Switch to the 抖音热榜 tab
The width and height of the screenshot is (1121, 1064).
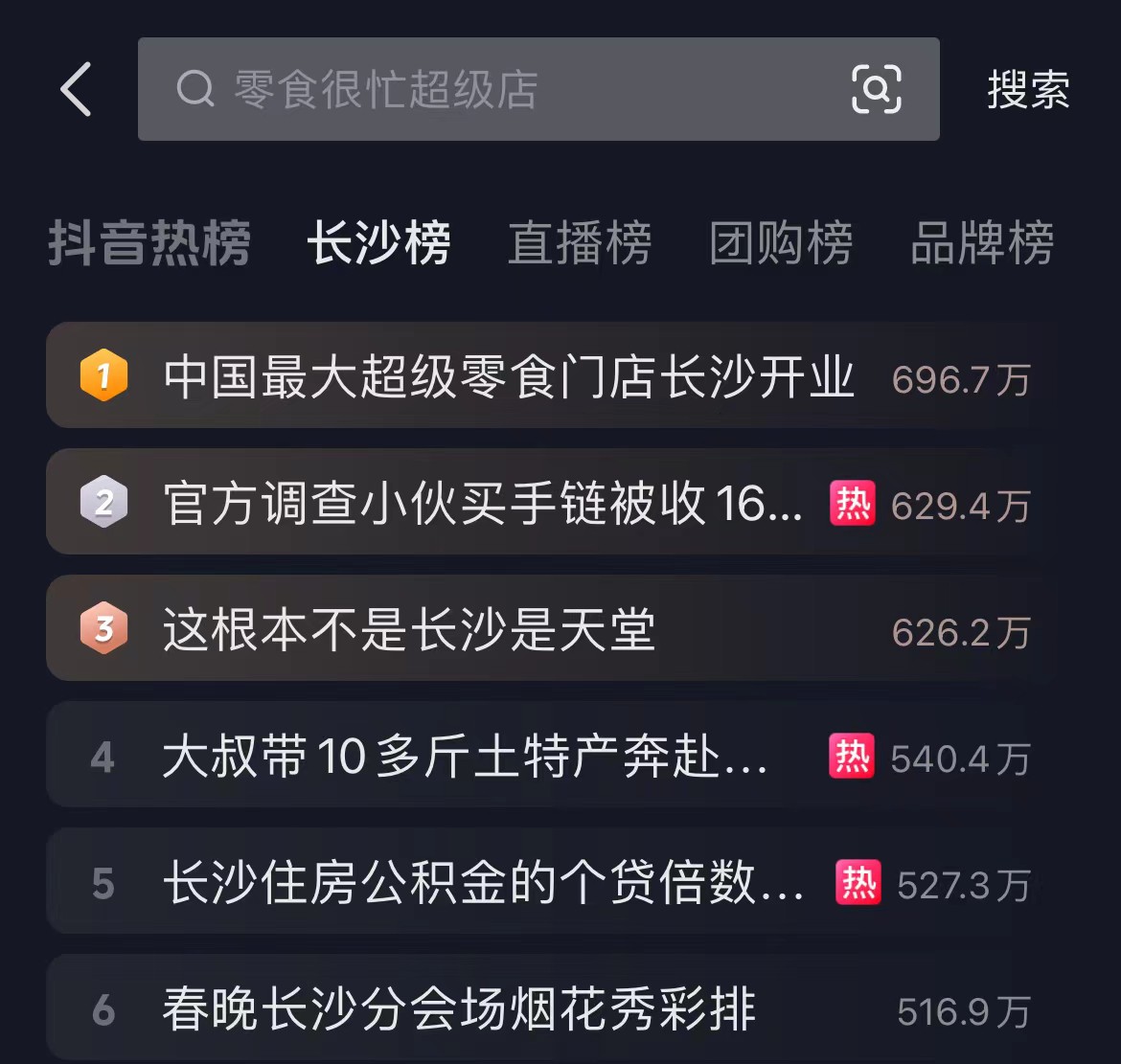pos(149,243)
